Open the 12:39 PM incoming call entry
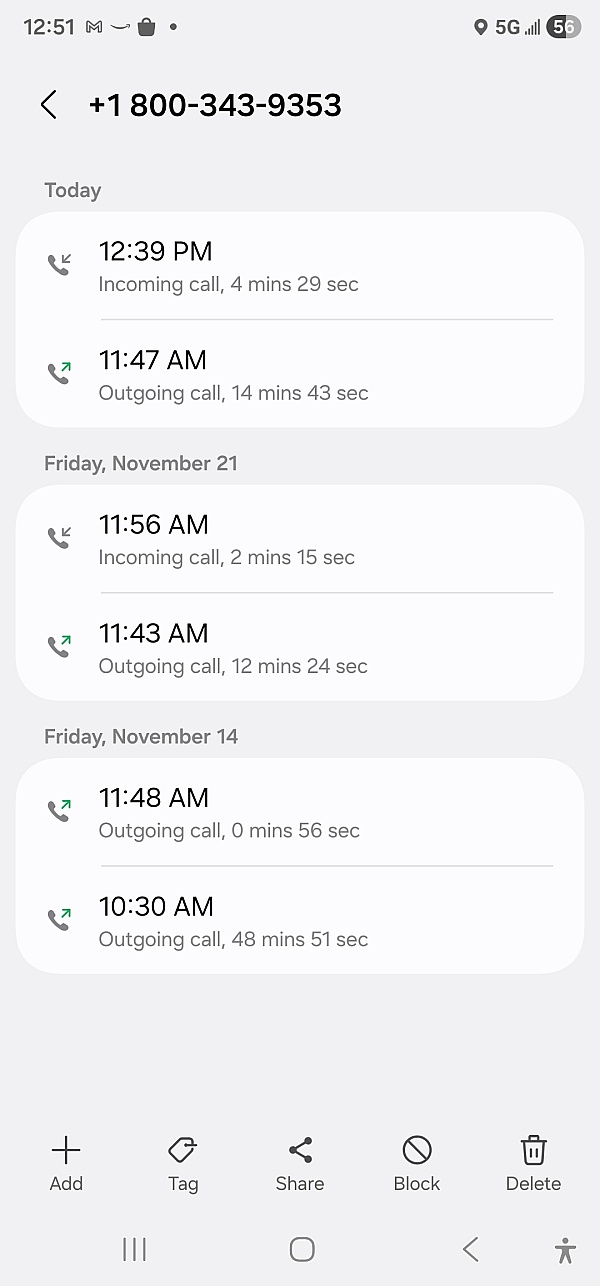Image resolution: width=600 pixels, height=1286 pixels. 300,266
